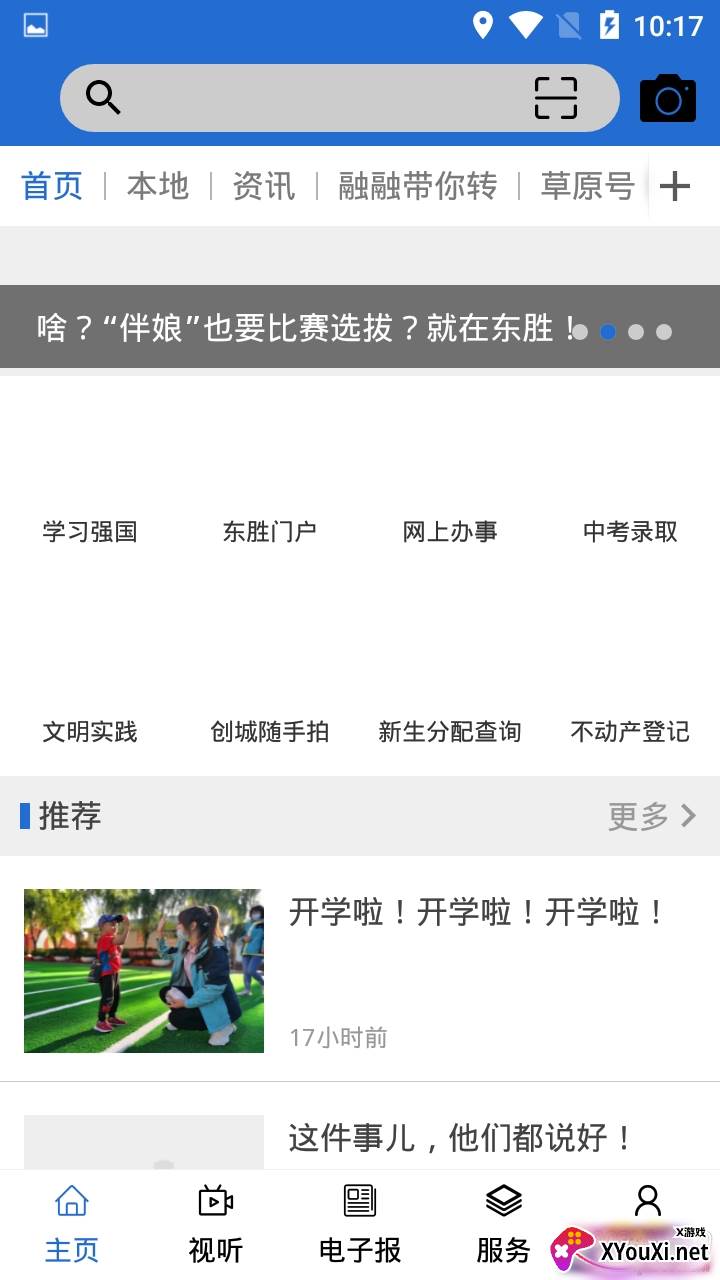Select the 融融带你转 tab
720x1280 pixels.
click(x=417, y=186)
